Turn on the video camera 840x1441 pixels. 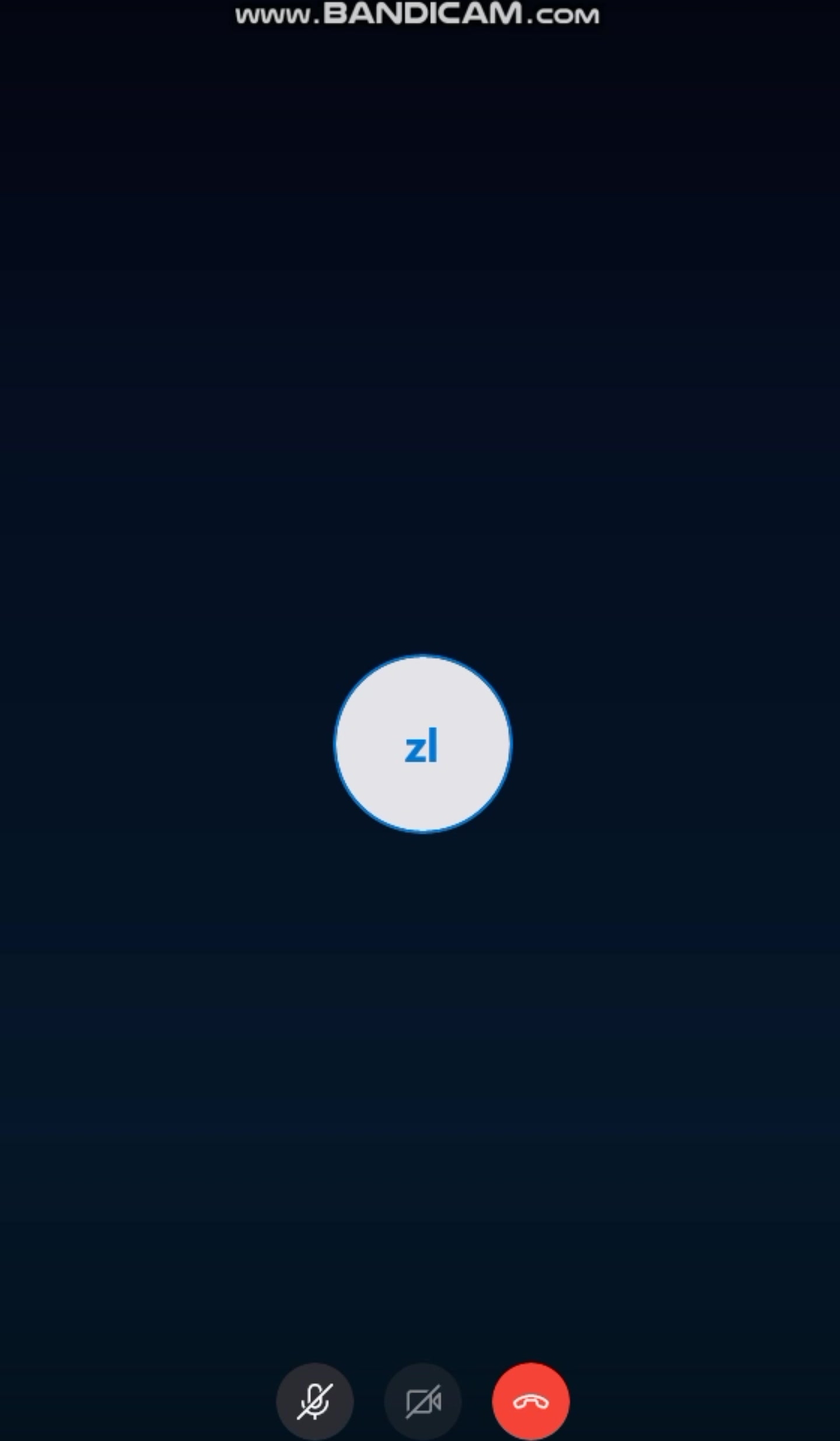423,1401
